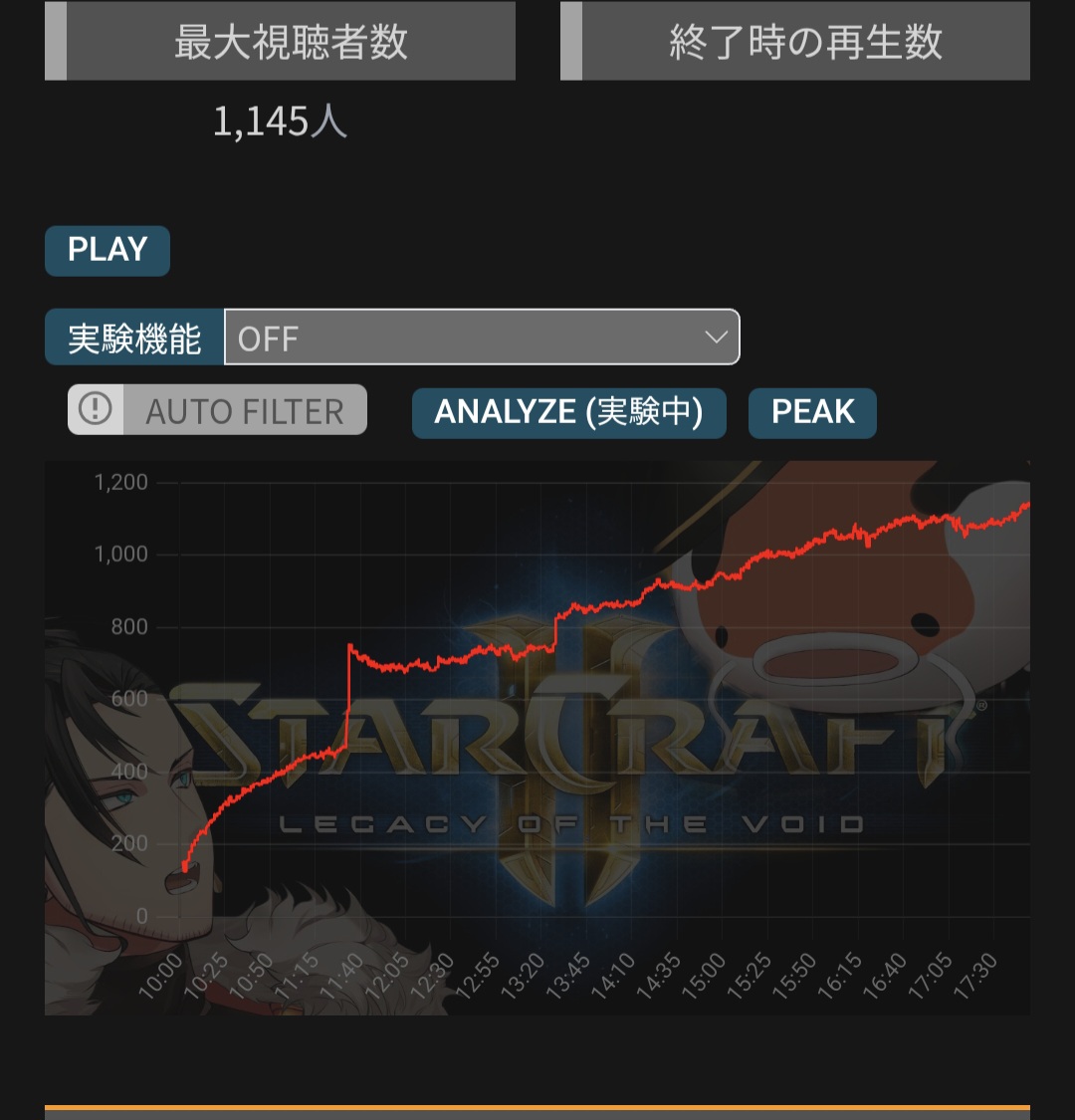
Task: Open the 実験機能 OFF dropdown
Action: coord(482,337)
